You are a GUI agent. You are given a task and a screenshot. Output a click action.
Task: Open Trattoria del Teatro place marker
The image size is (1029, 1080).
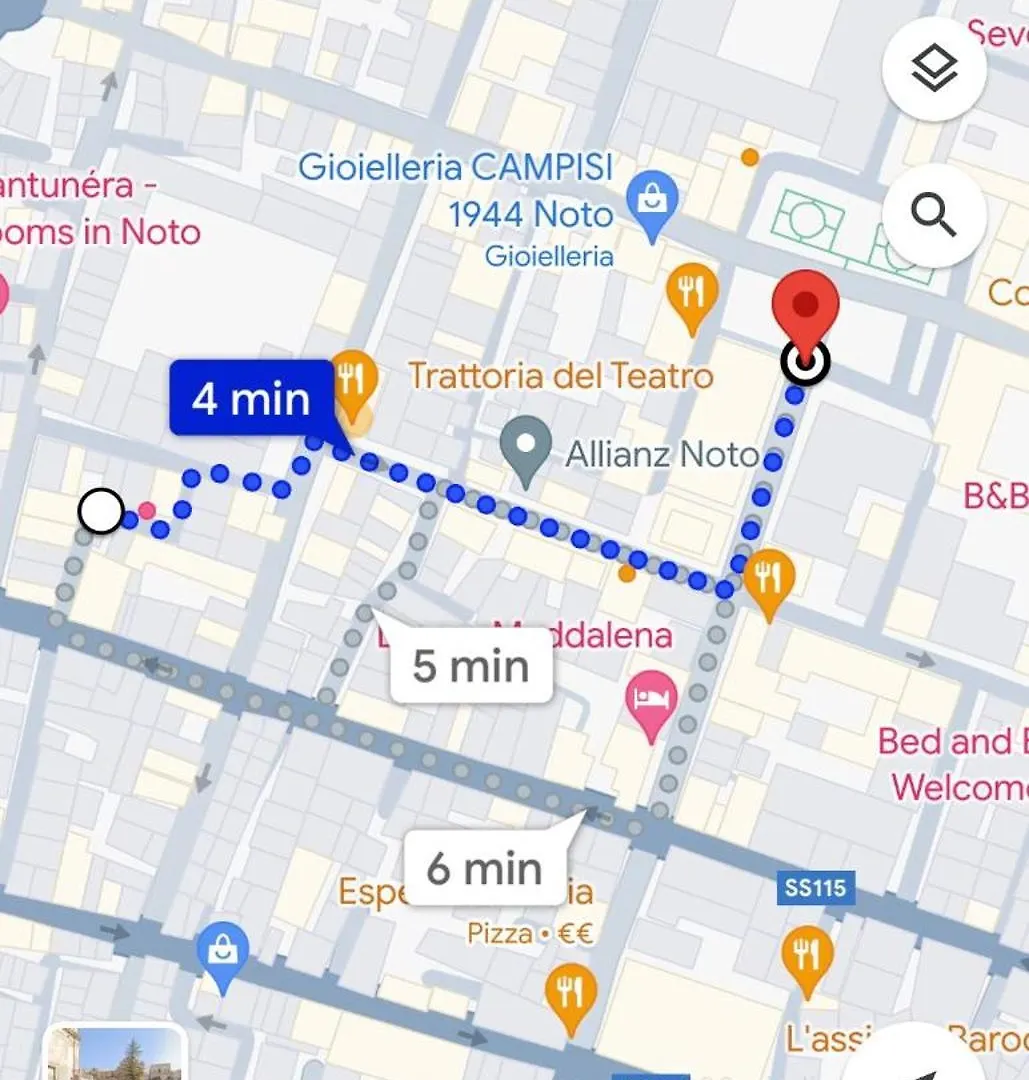tap(351, 385)
